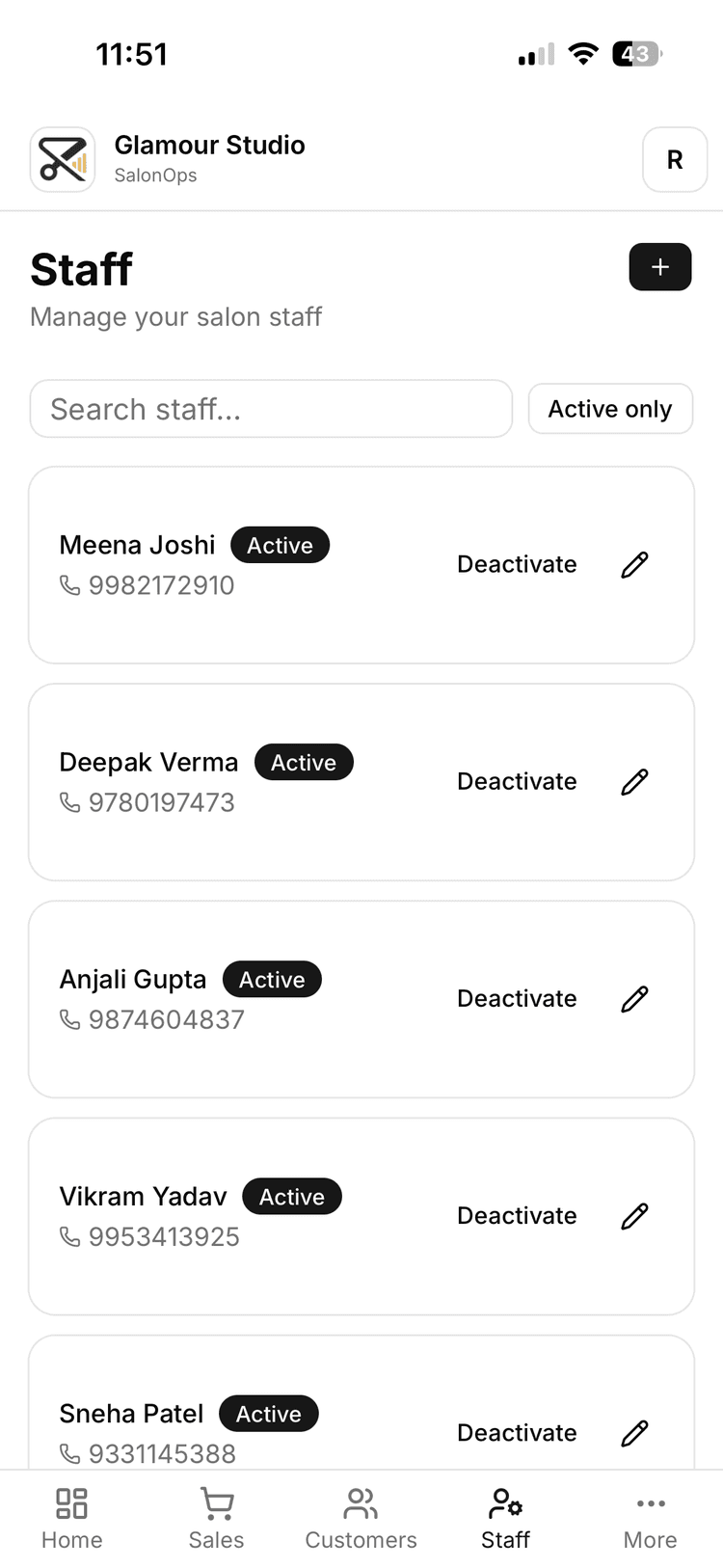
Task: Focus the Search staff field
Action: tap(271, 409)
